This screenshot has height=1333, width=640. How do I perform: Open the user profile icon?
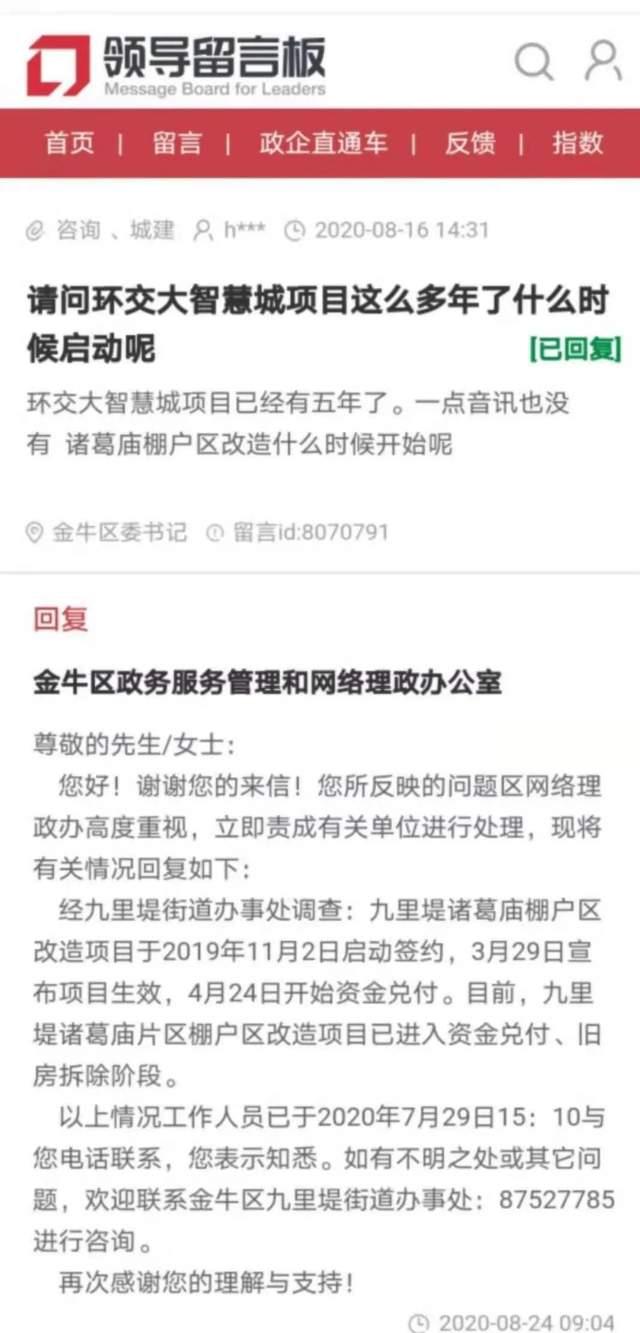pos(603,61)
